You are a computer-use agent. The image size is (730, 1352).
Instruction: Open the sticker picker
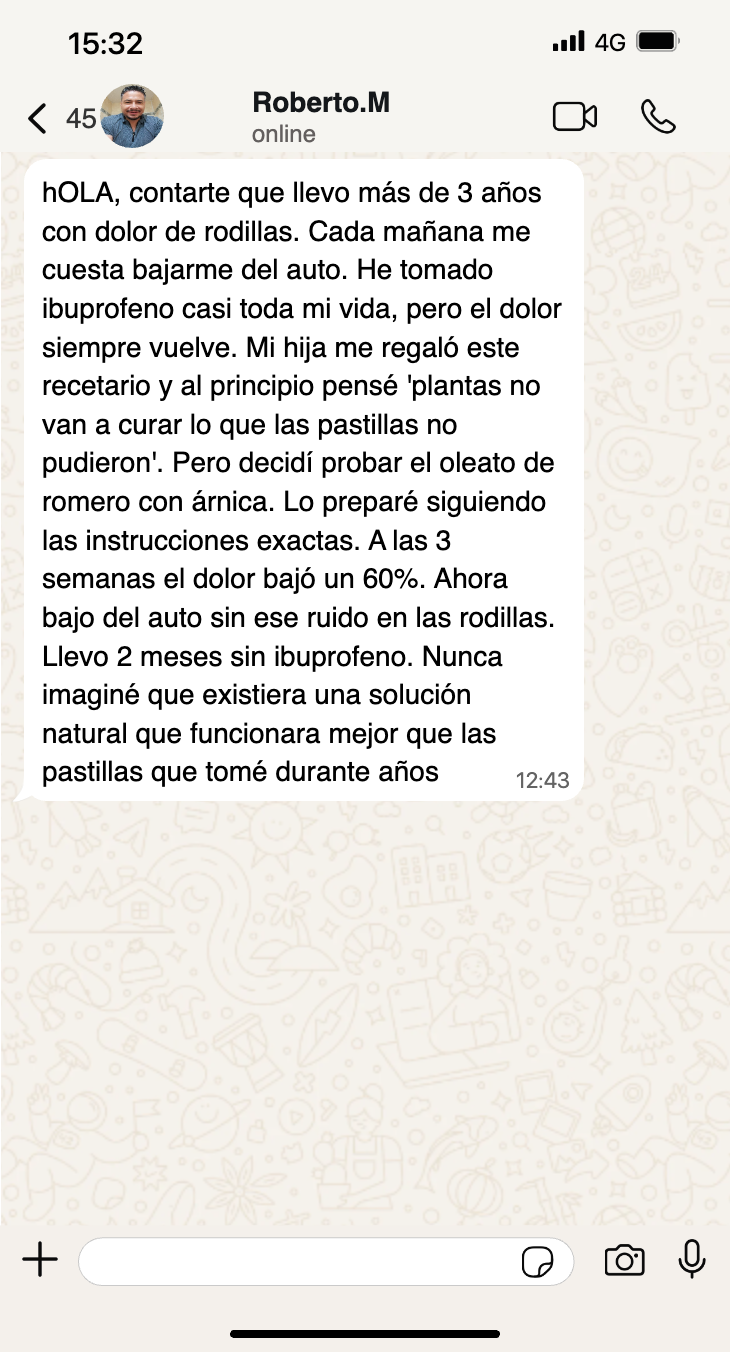[x=538, y=1262]
